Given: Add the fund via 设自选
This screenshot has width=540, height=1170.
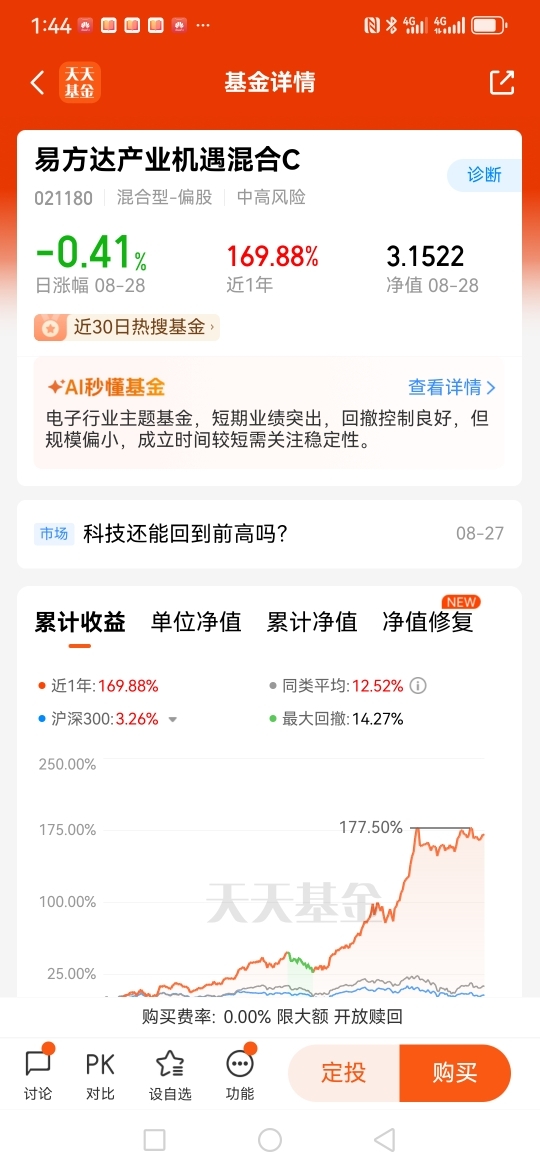Looking at the screenshot, I should click(x=170, y=1075).
